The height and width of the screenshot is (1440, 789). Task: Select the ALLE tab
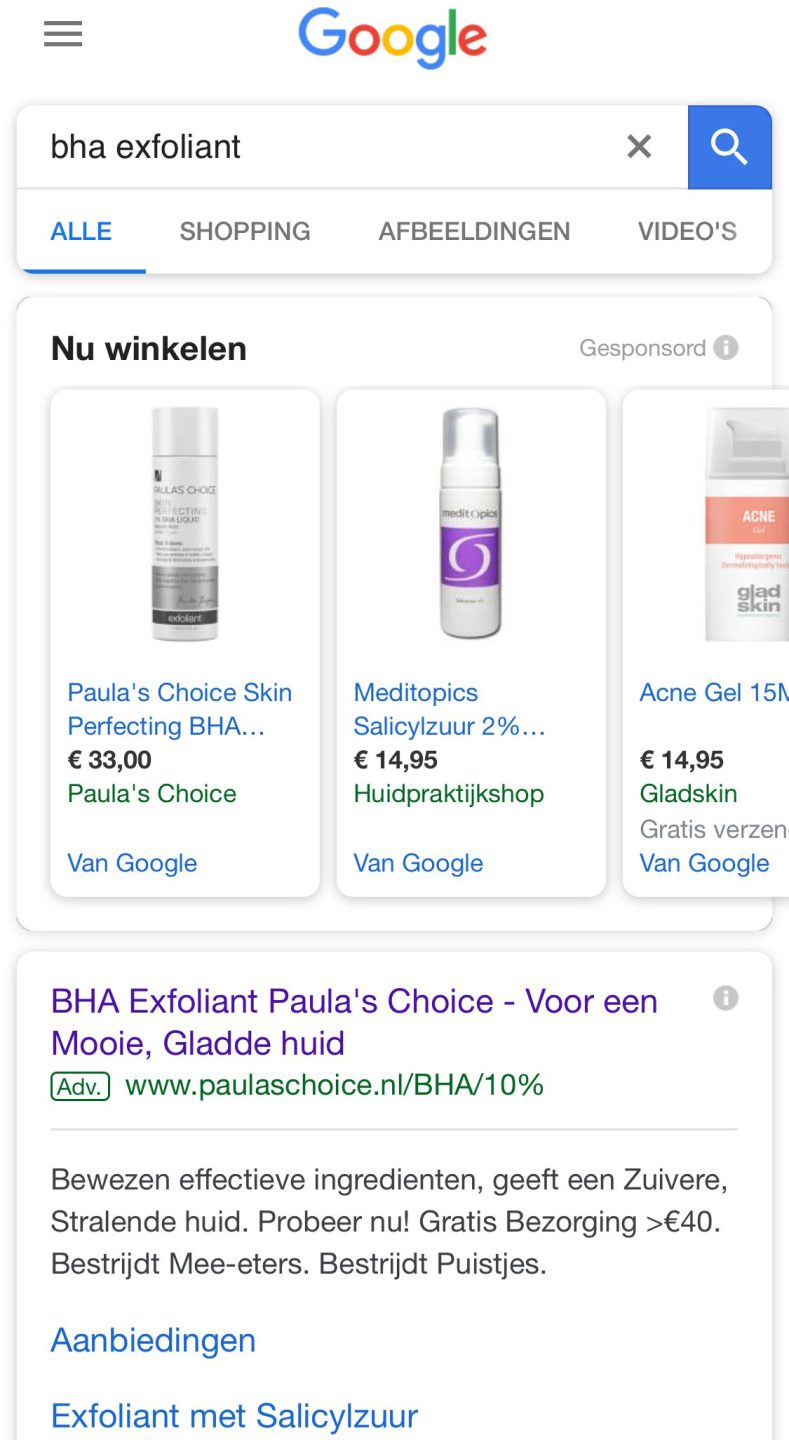[x=81, y=230]
